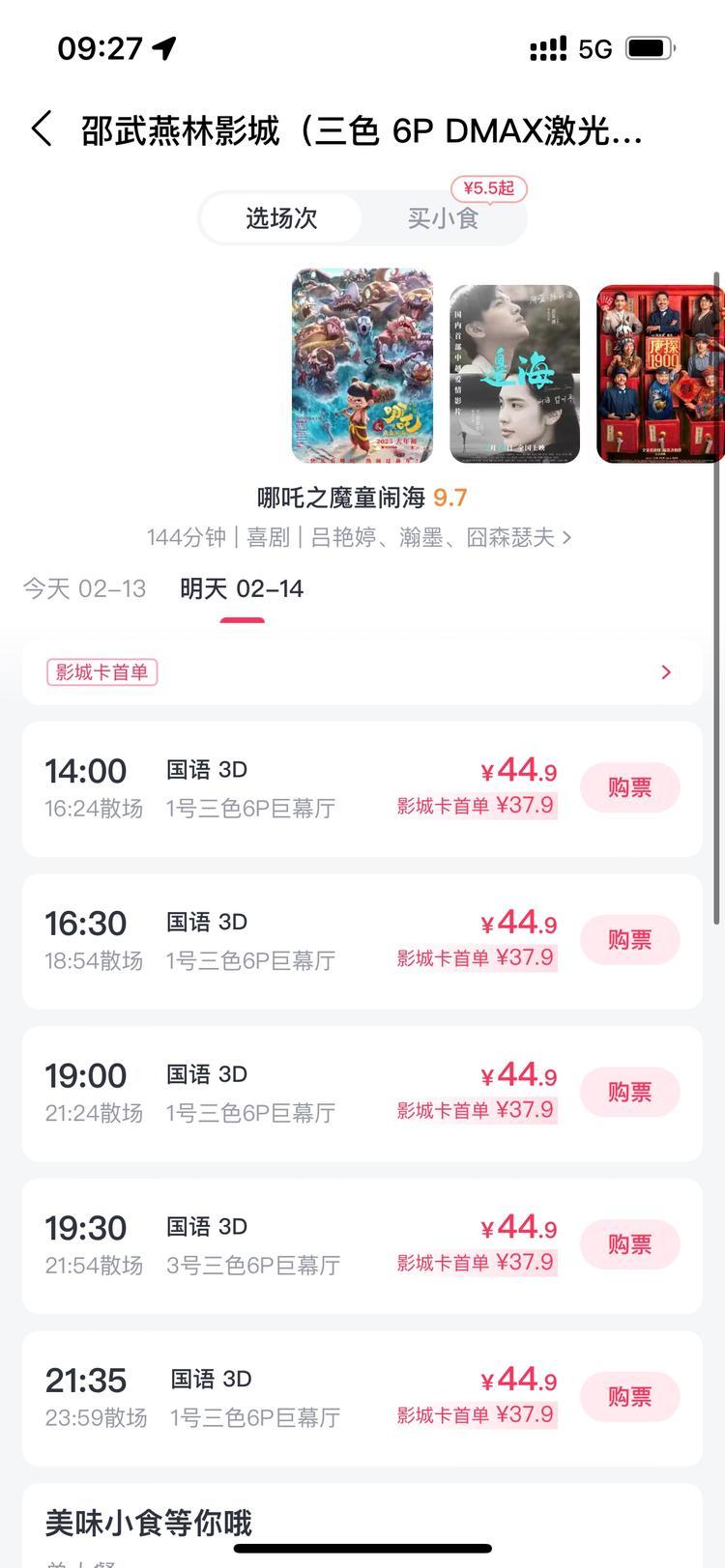Buy a ticket for the 16:30 showing
This screenshot has height=1568, width=725.
pos(629,940)
